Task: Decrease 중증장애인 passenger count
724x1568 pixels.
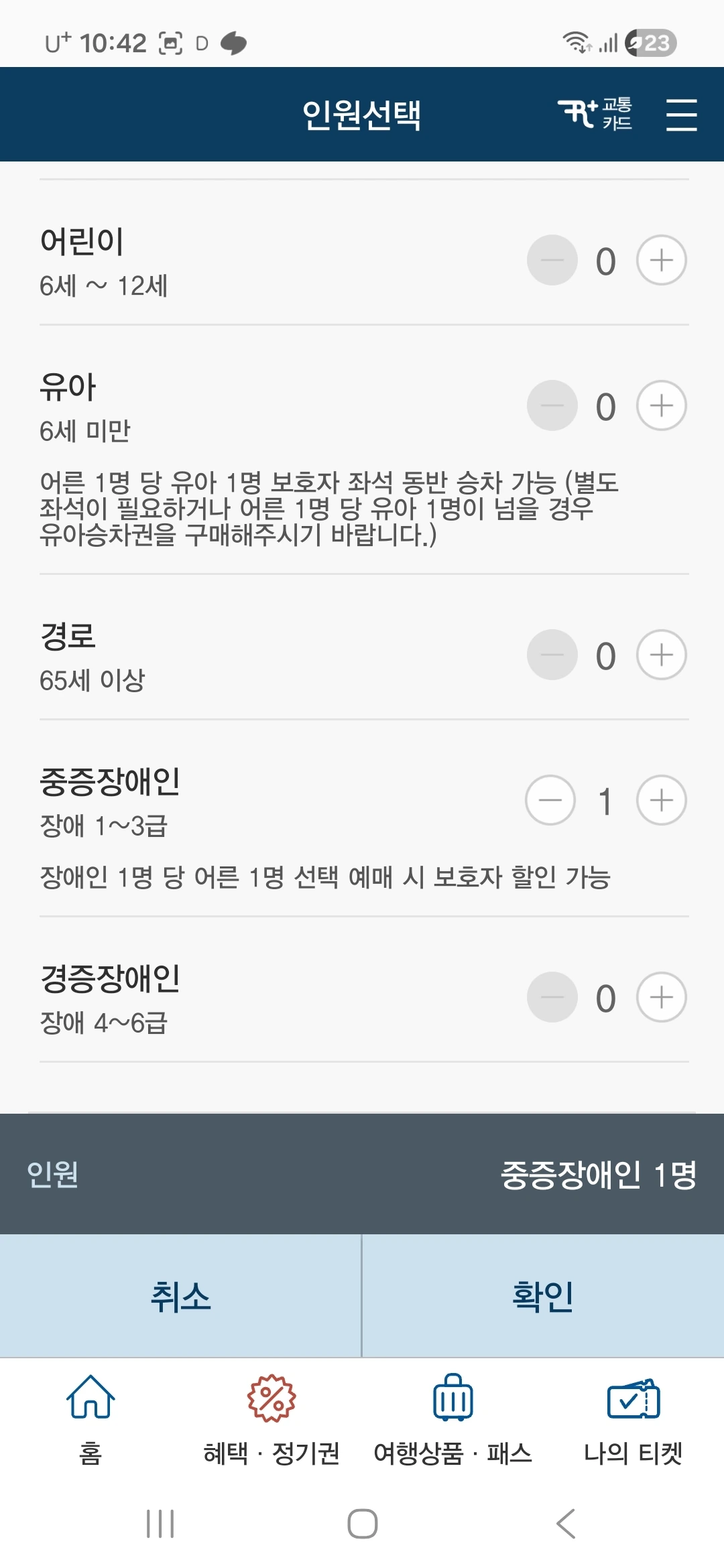Action: pyautogui.click(x=550, y=800)
